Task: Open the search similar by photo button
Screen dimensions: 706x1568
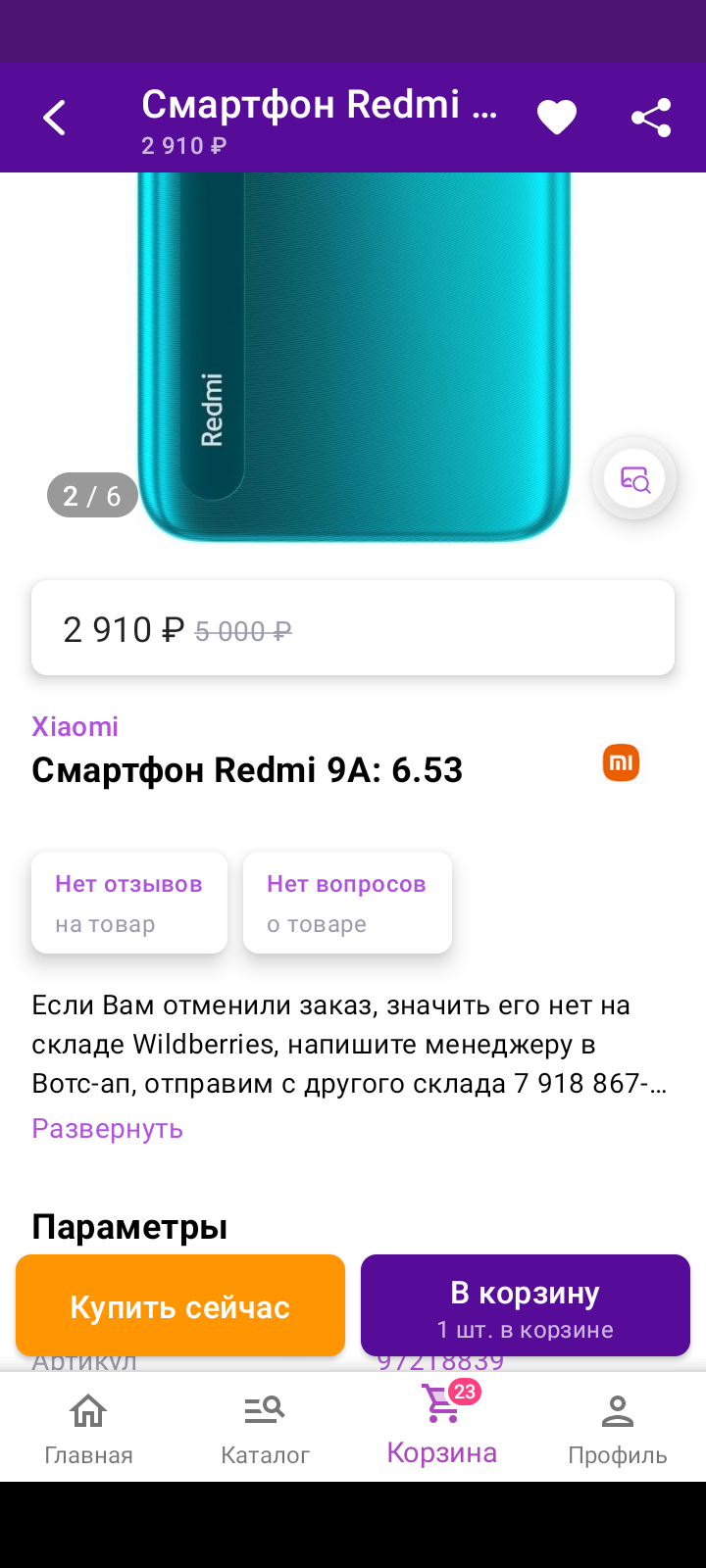Action: (634, 479)
